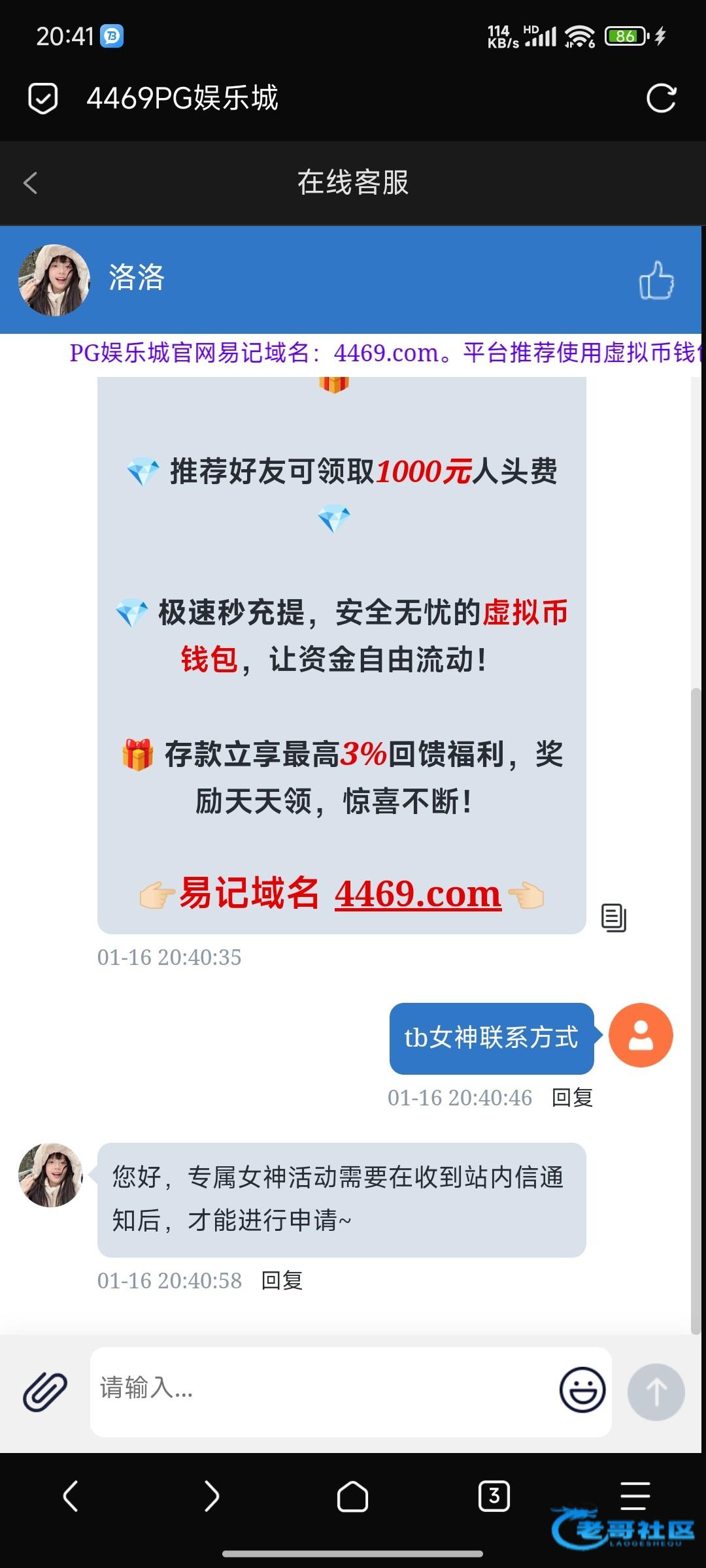Focus the 请输入 message field
Image resolution: width=706 pixels, height=1568 pixels.
(x=320, y=1392)
